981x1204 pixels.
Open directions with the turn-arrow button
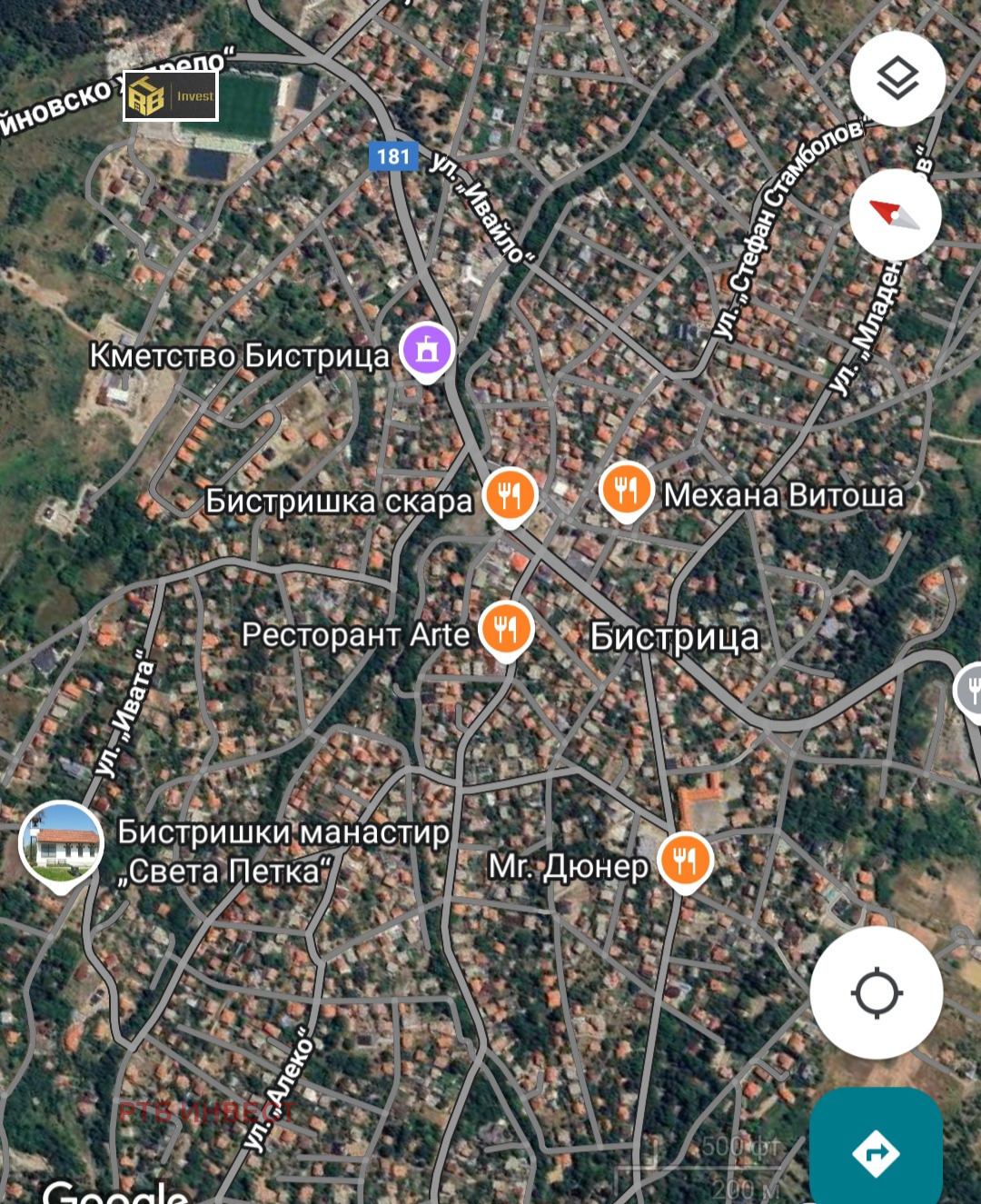(876, 1152)
